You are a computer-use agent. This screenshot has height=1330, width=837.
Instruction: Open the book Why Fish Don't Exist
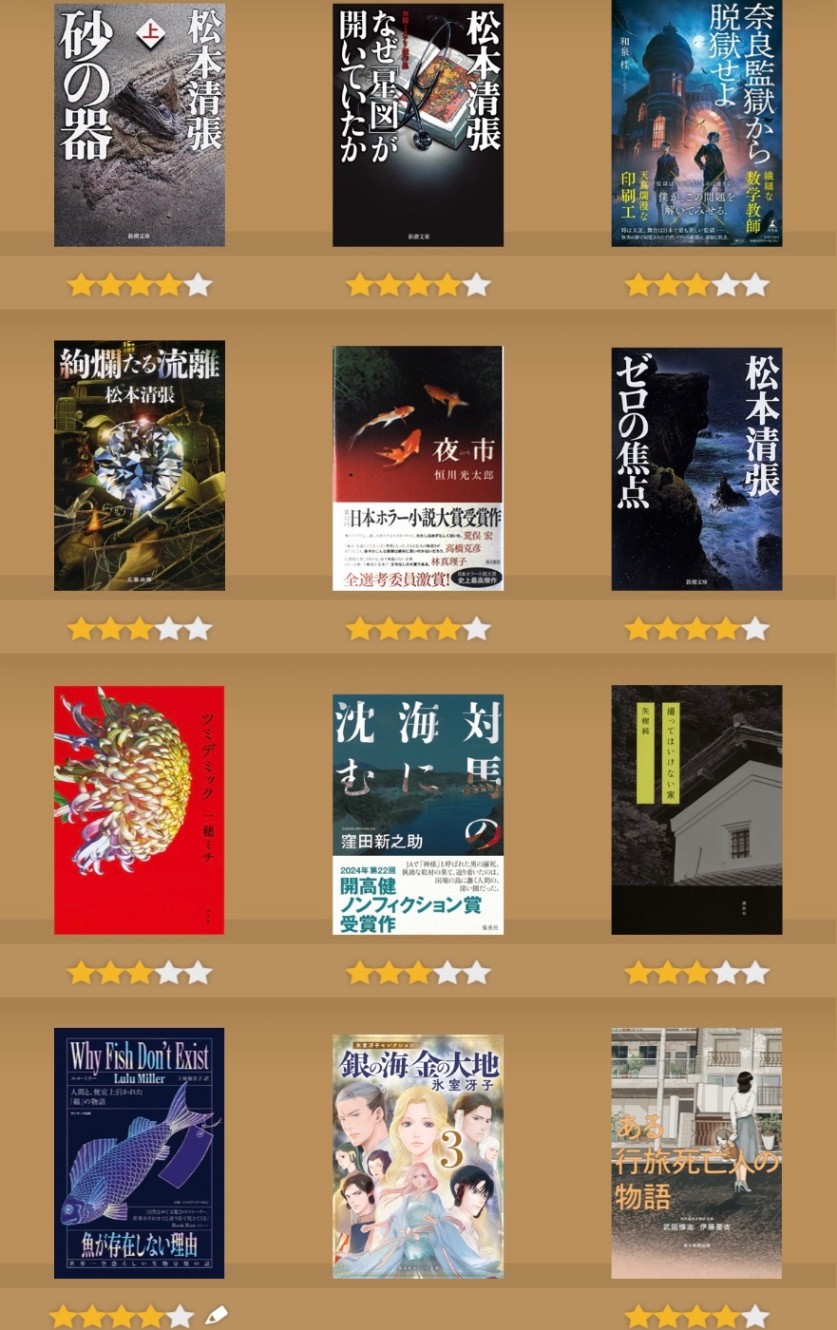139,1153
